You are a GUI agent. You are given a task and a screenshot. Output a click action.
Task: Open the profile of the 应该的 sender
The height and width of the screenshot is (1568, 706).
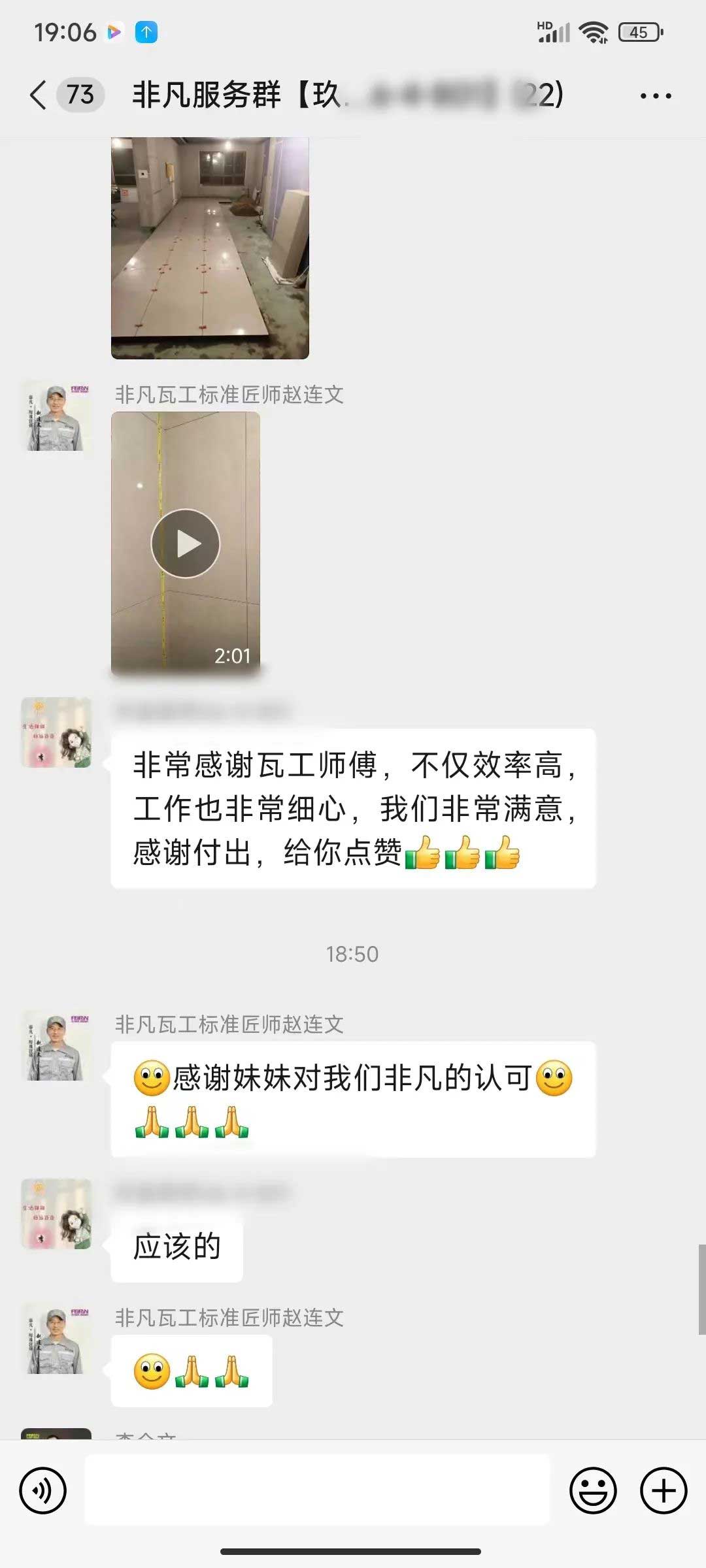click(x=56, y=1214)
